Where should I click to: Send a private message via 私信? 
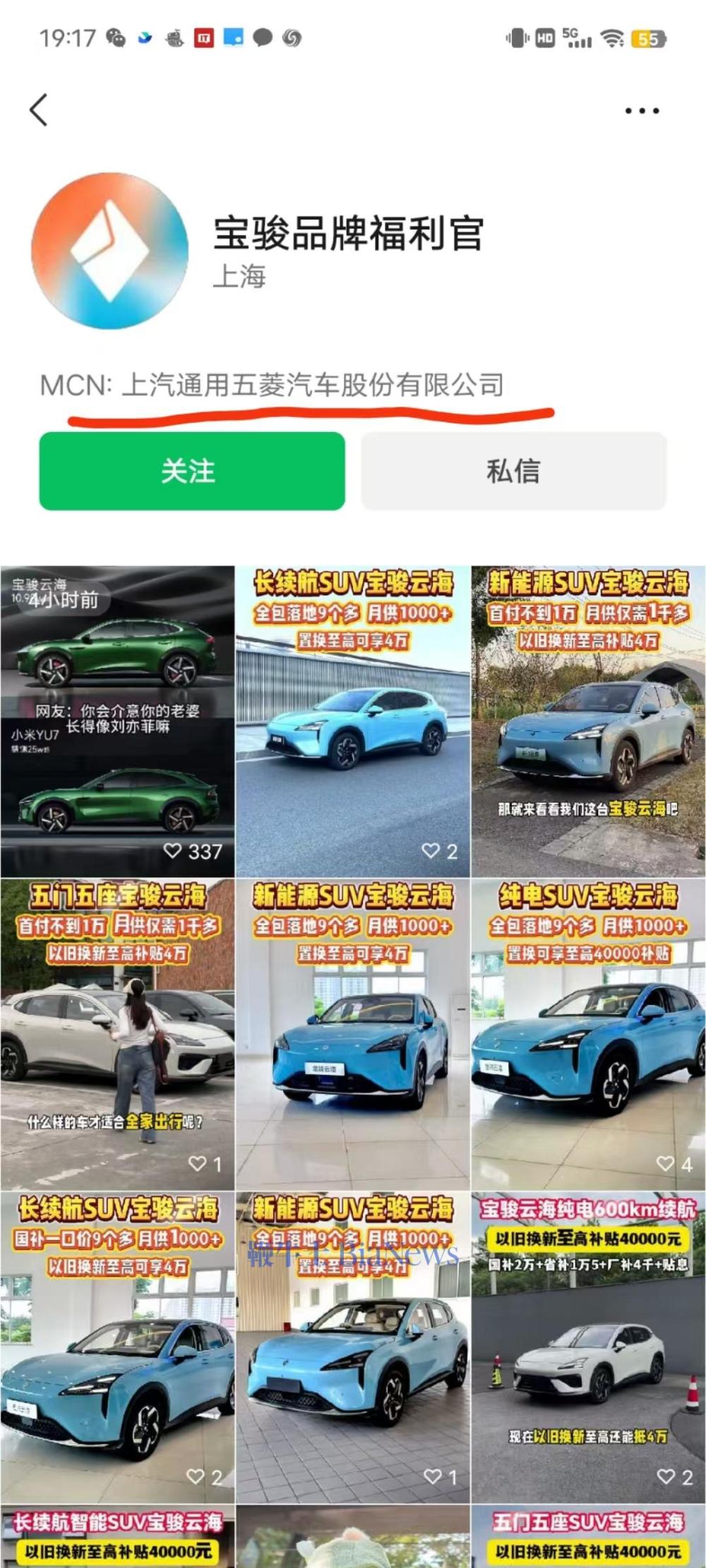[x=513, y=471]
